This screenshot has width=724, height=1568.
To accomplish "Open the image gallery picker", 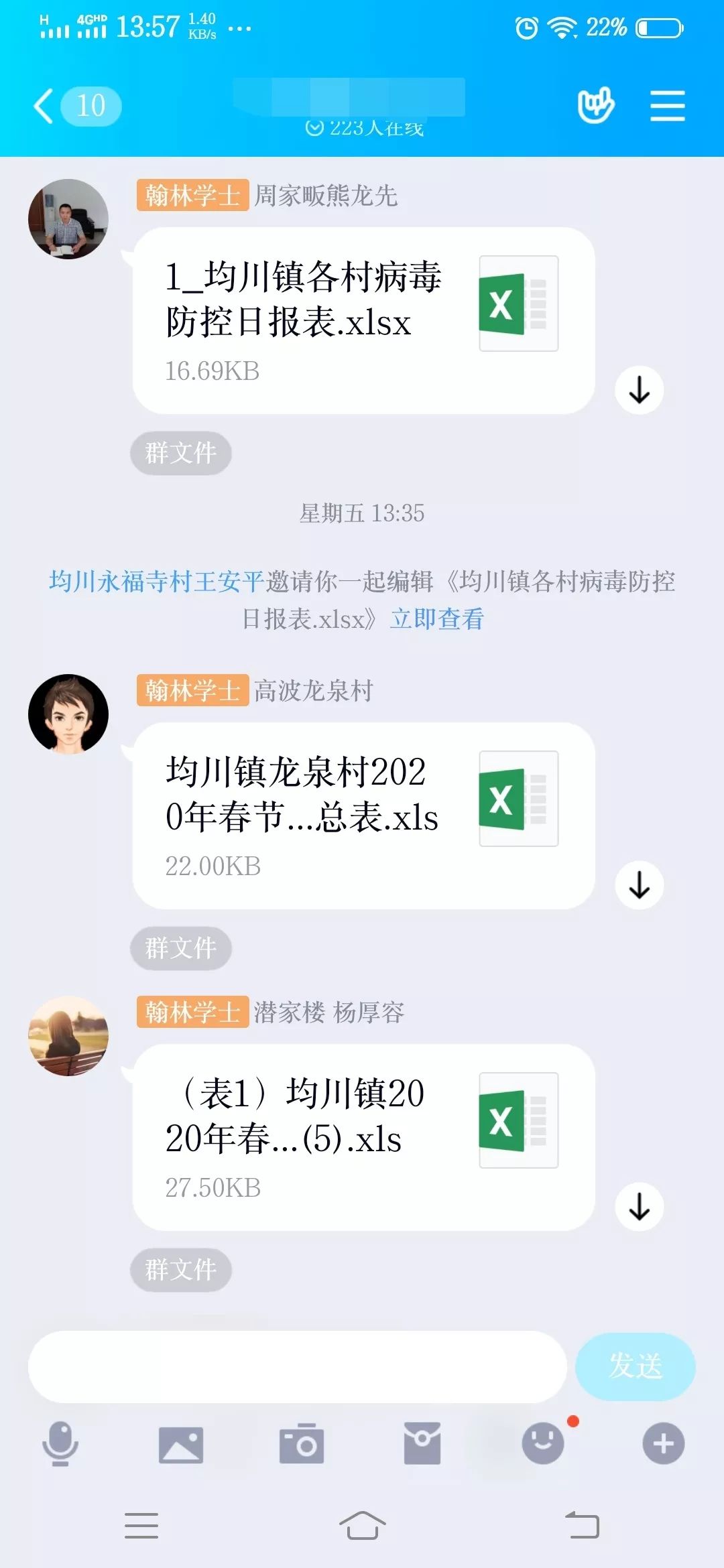I will pos(180,1444).
